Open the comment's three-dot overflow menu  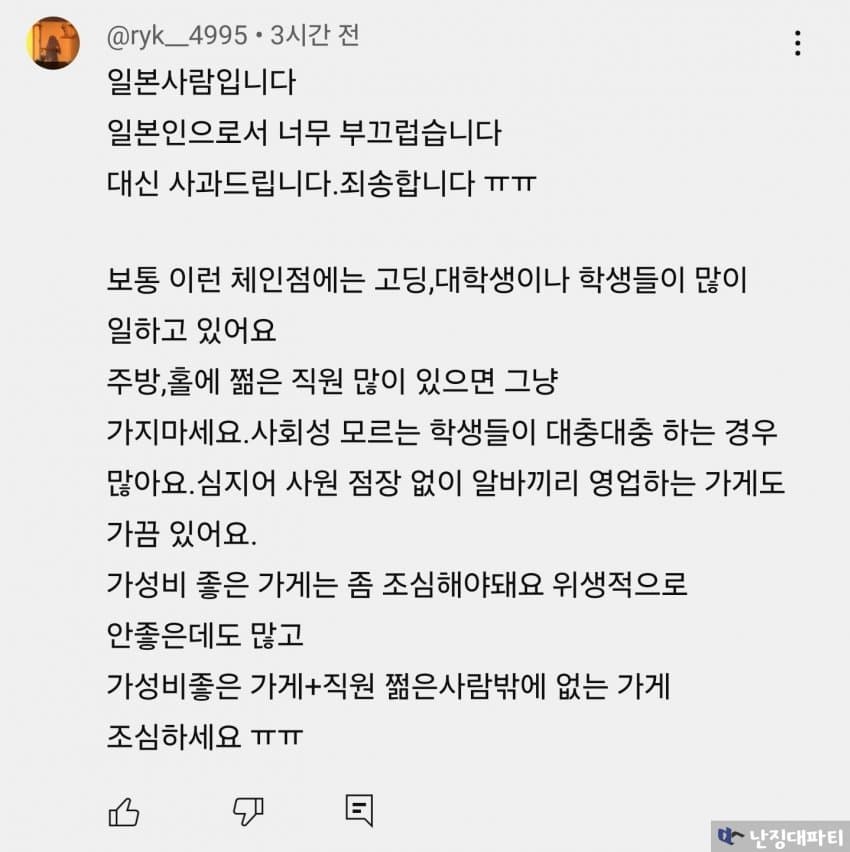tap(797, 43)
